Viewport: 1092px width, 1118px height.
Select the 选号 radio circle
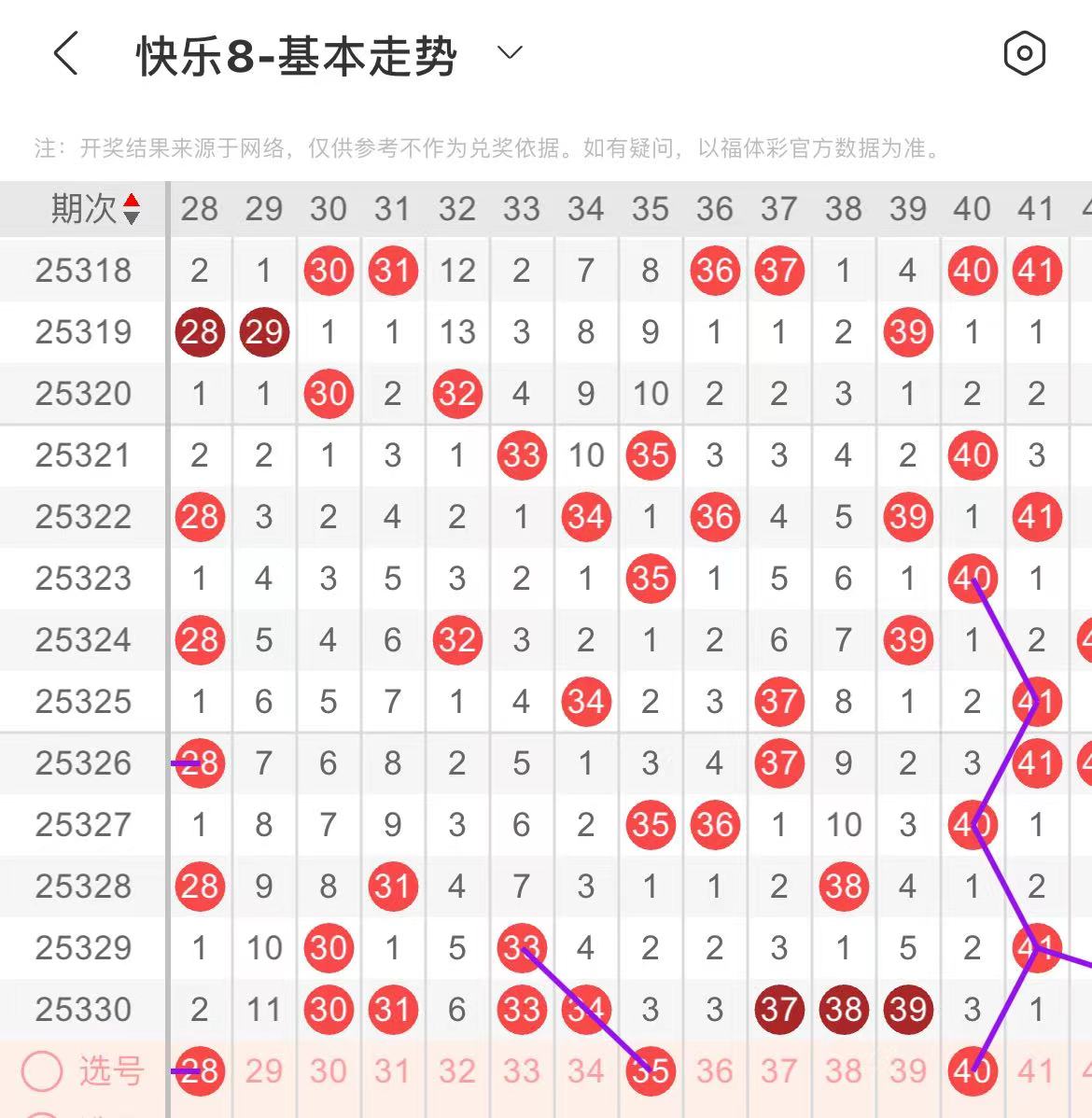(x=42, y=1071)
